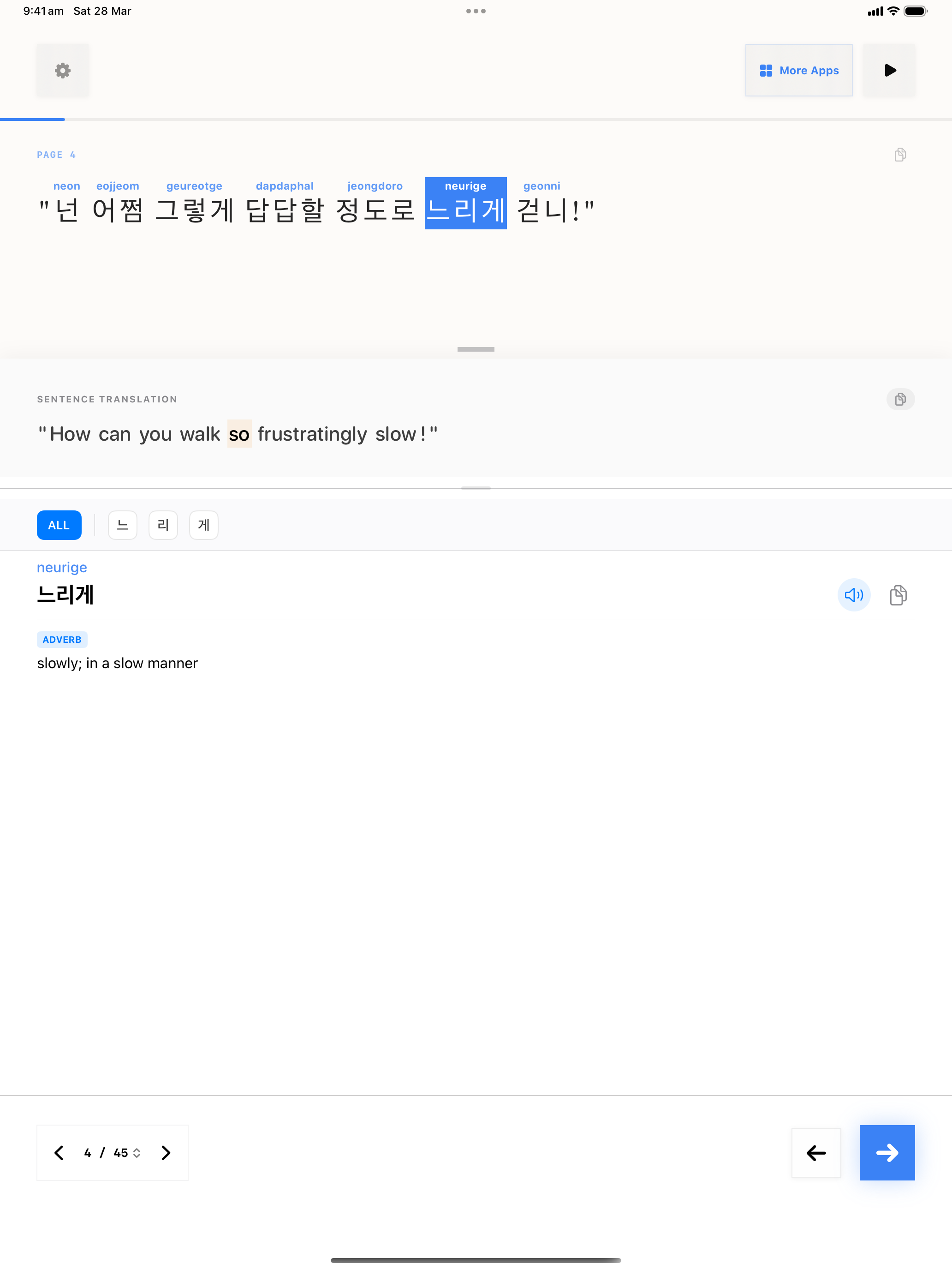Copy the word 느리게
The width and height of the screenshot is (952, 1270).
(x=898, y=595)
